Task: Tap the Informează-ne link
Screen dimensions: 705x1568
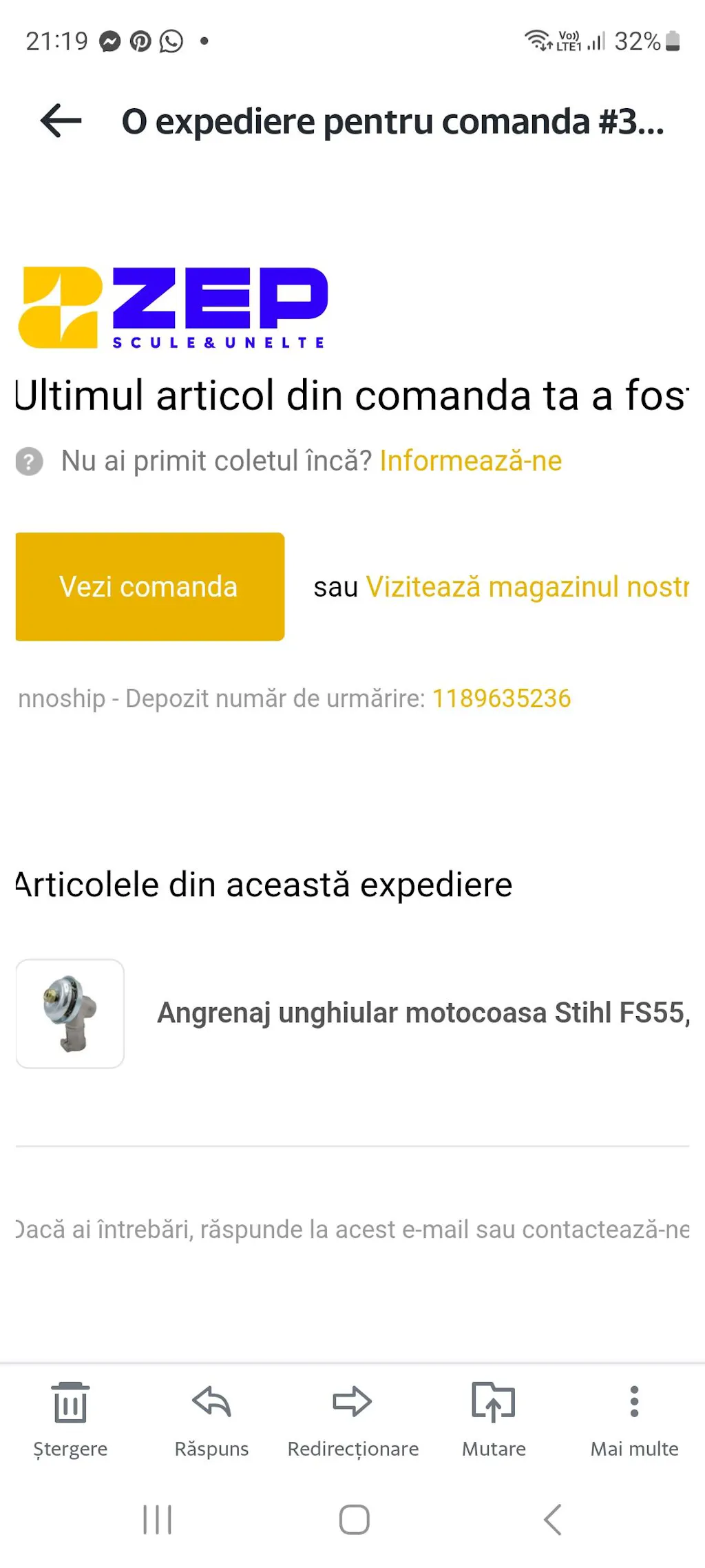Action: (471, 461)
